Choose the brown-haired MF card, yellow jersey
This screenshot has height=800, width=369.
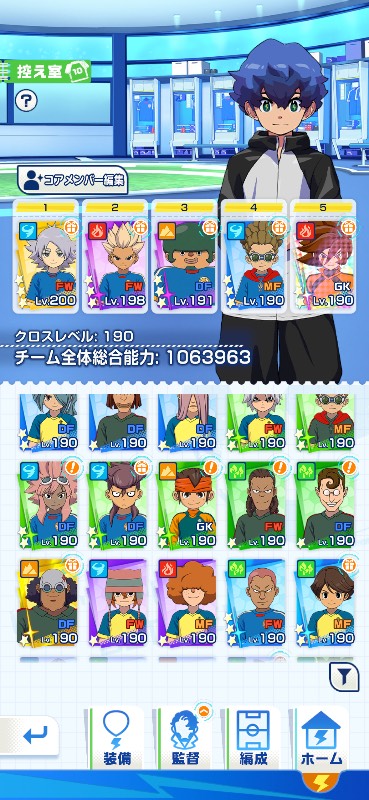pyautogui.click(x=325, y=603)
